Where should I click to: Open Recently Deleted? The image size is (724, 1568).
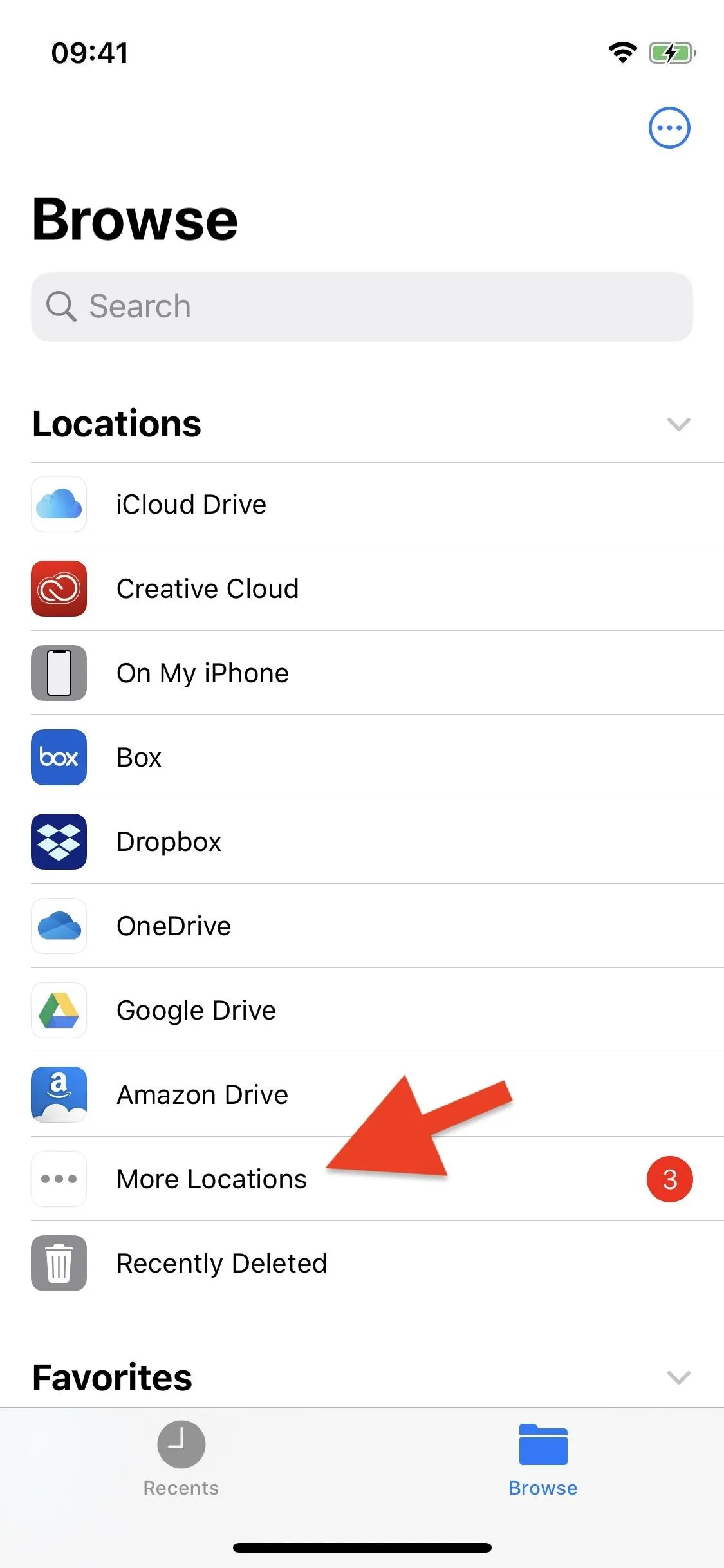point(377,1264)
